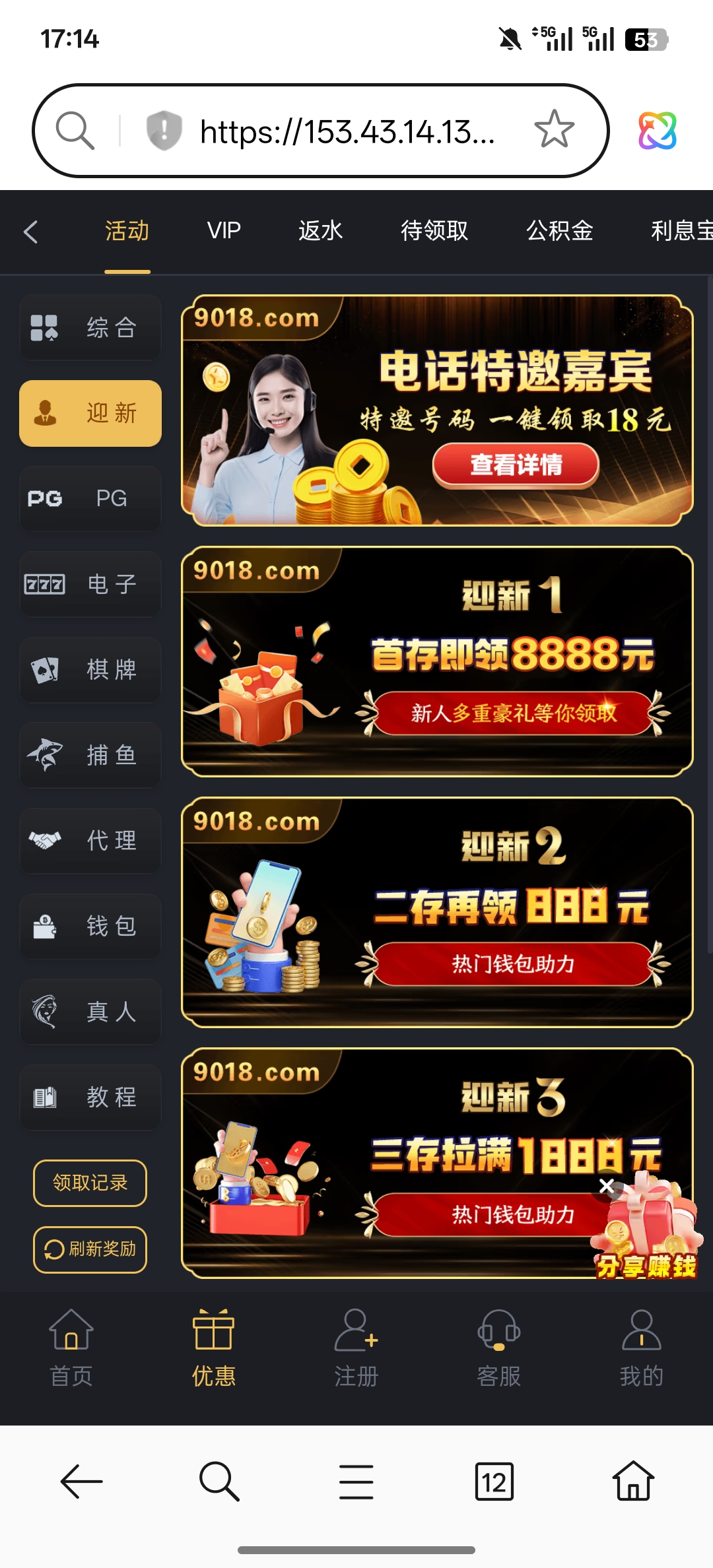The width and height of the screenshot is (713, 1568).
Task: Click the 刷新奖励 refresh rewards button
Action: [90, 1249]
